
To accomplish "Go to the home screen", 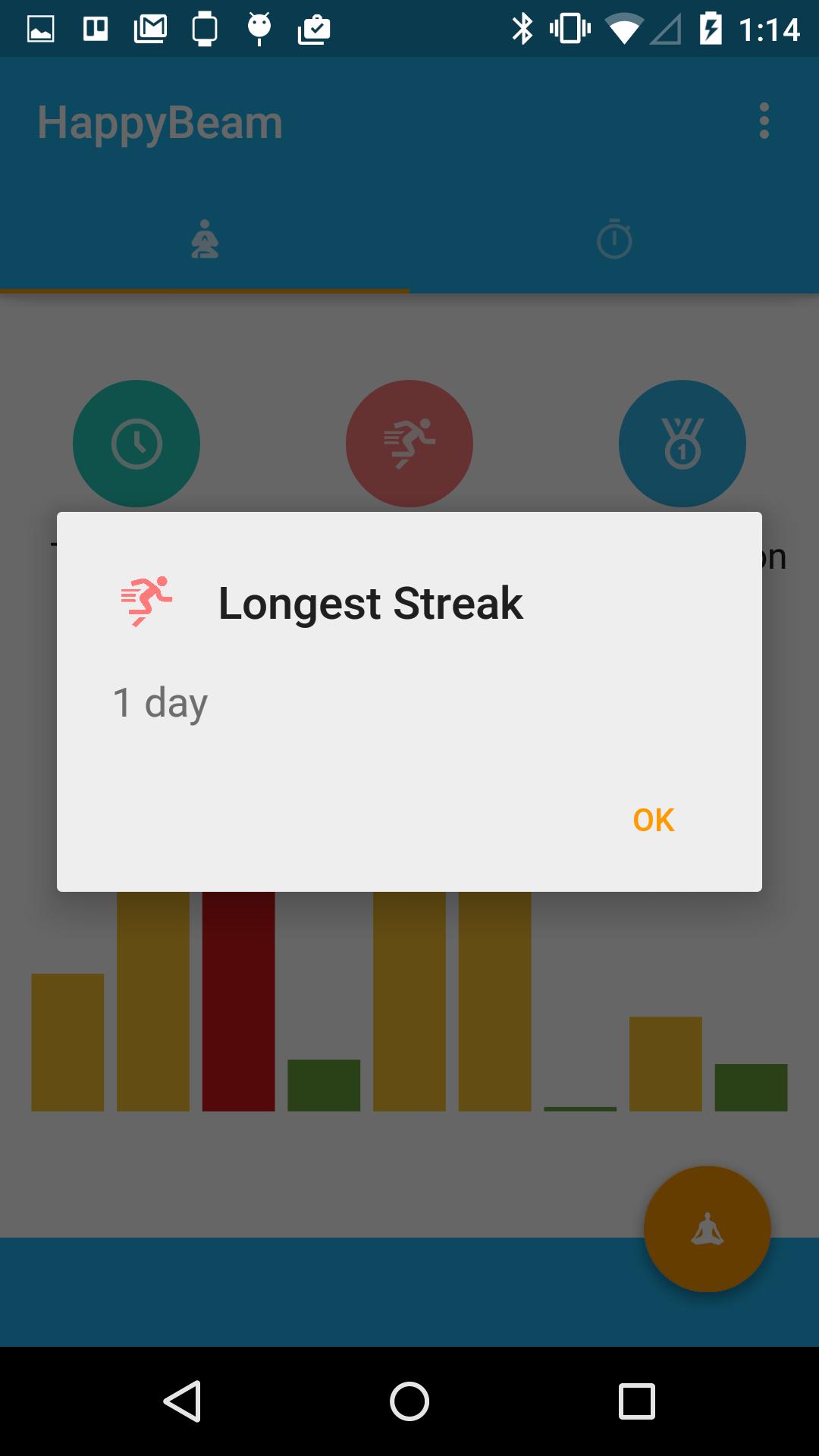I will (x=409, y=1401).
